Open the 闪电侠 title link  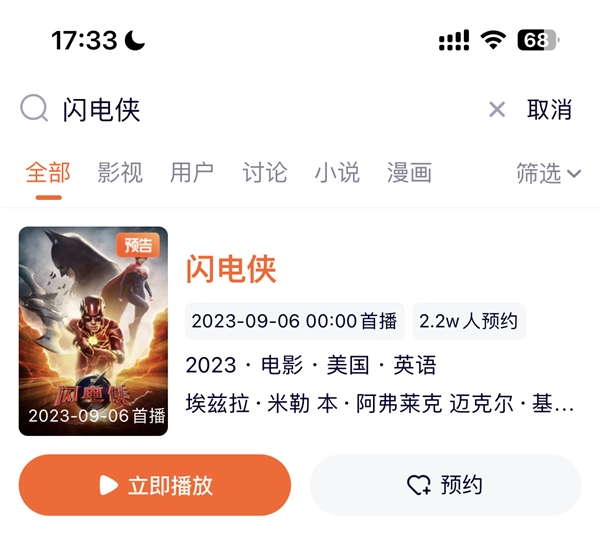pos(231,268)
